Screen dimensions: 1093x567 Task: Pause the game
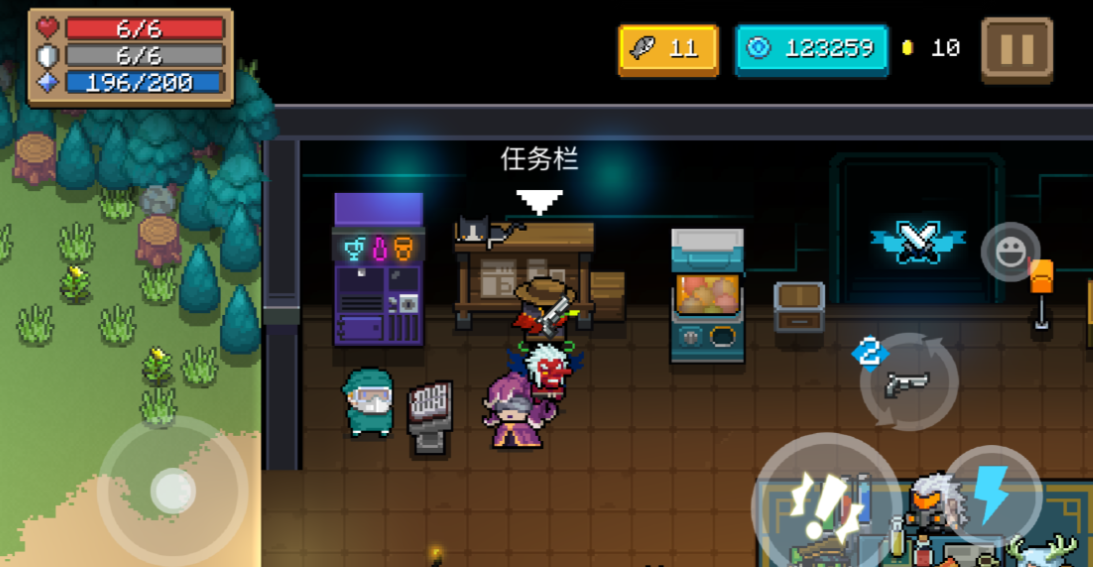click(1017, 49)
